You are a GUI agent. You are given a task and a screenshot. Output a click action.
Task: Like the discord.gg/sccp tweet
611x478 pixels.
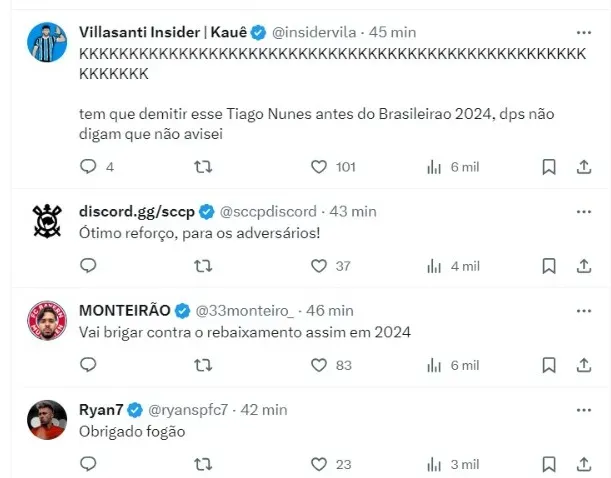pos(319,266)
